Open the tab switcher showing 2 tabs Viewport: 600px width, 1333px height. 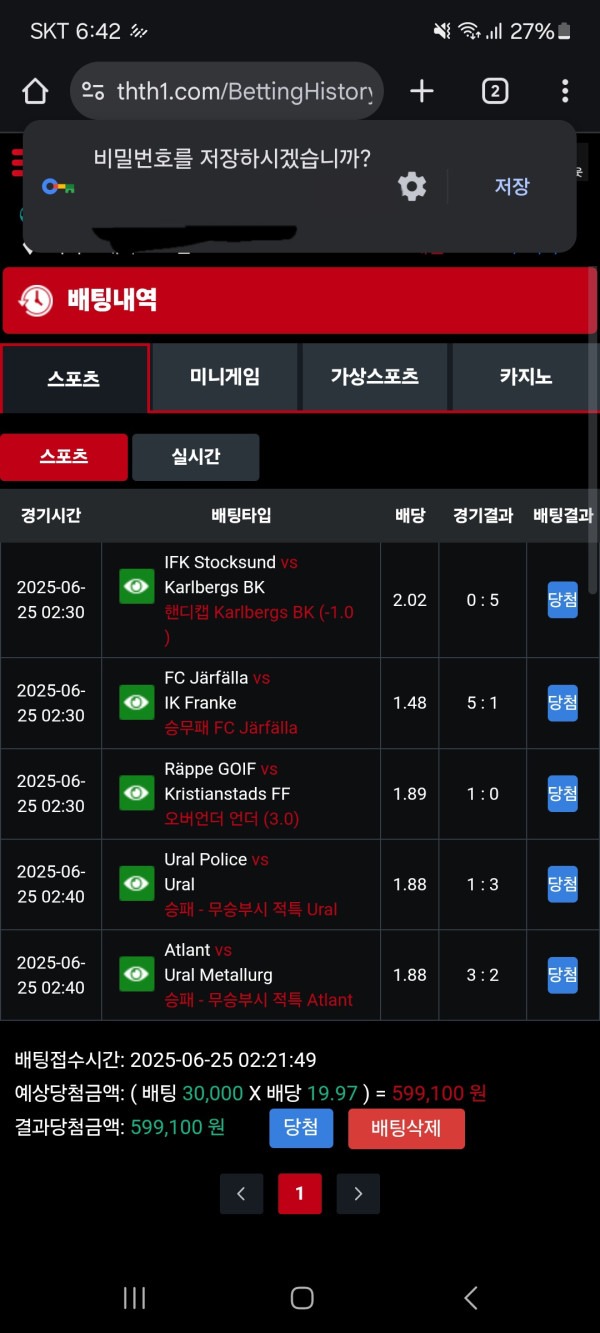(494, 92)
